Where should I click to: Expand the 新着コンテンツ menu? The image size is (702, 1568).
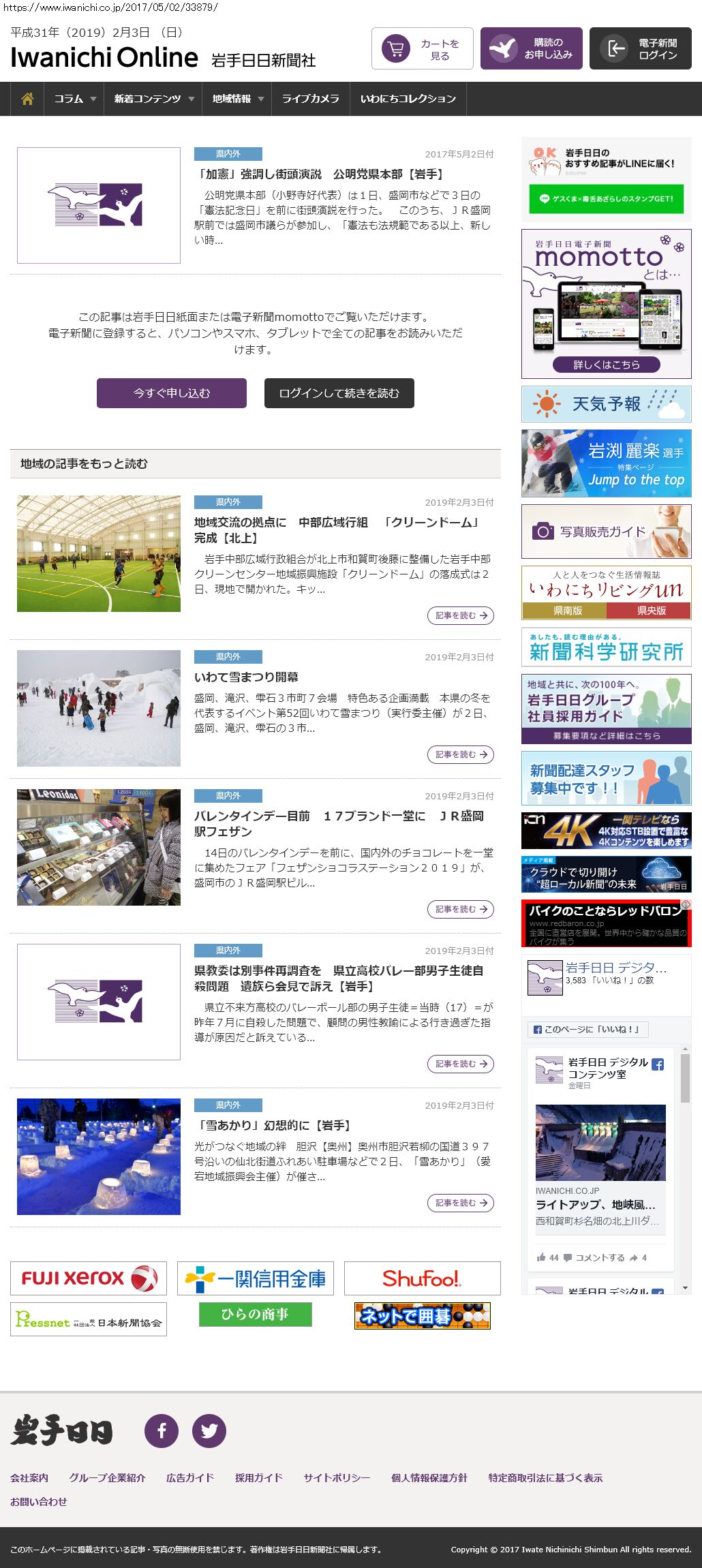point(153,99)
